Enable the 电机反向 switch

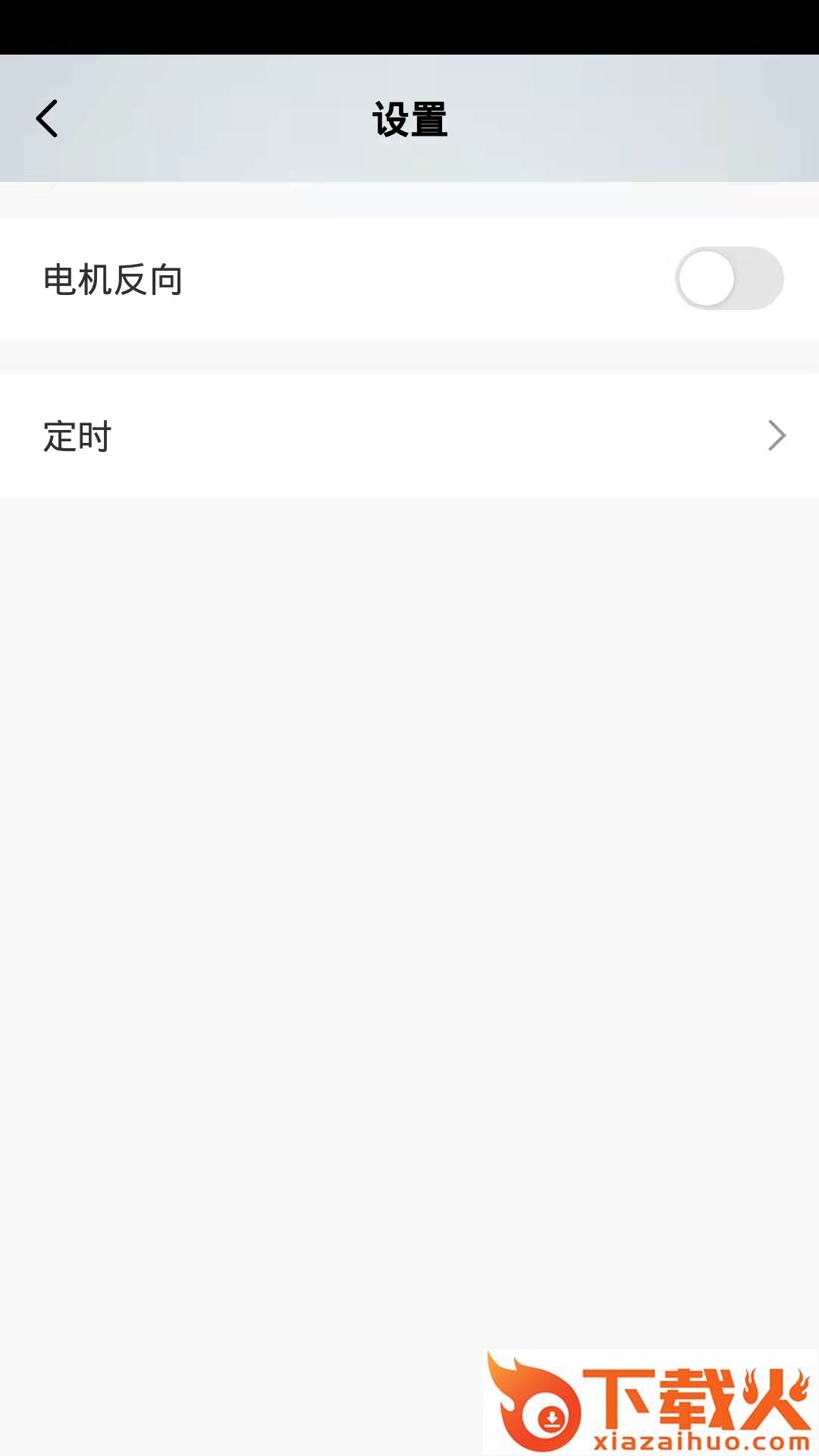coord(729,279)
